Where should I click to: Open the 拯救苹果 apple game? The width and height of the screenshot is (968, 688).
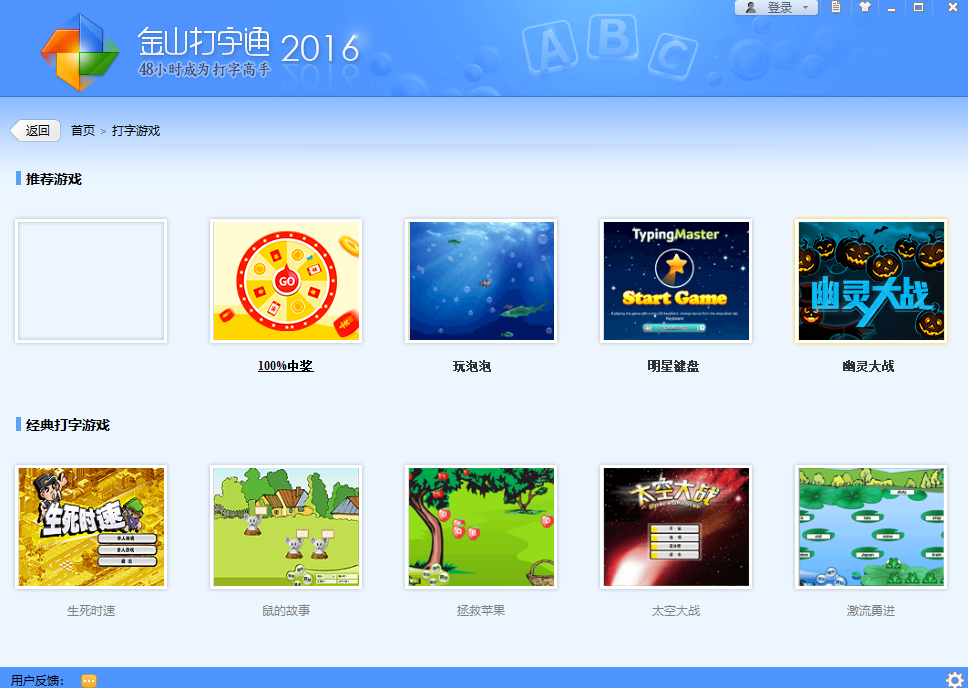(481, 527)
